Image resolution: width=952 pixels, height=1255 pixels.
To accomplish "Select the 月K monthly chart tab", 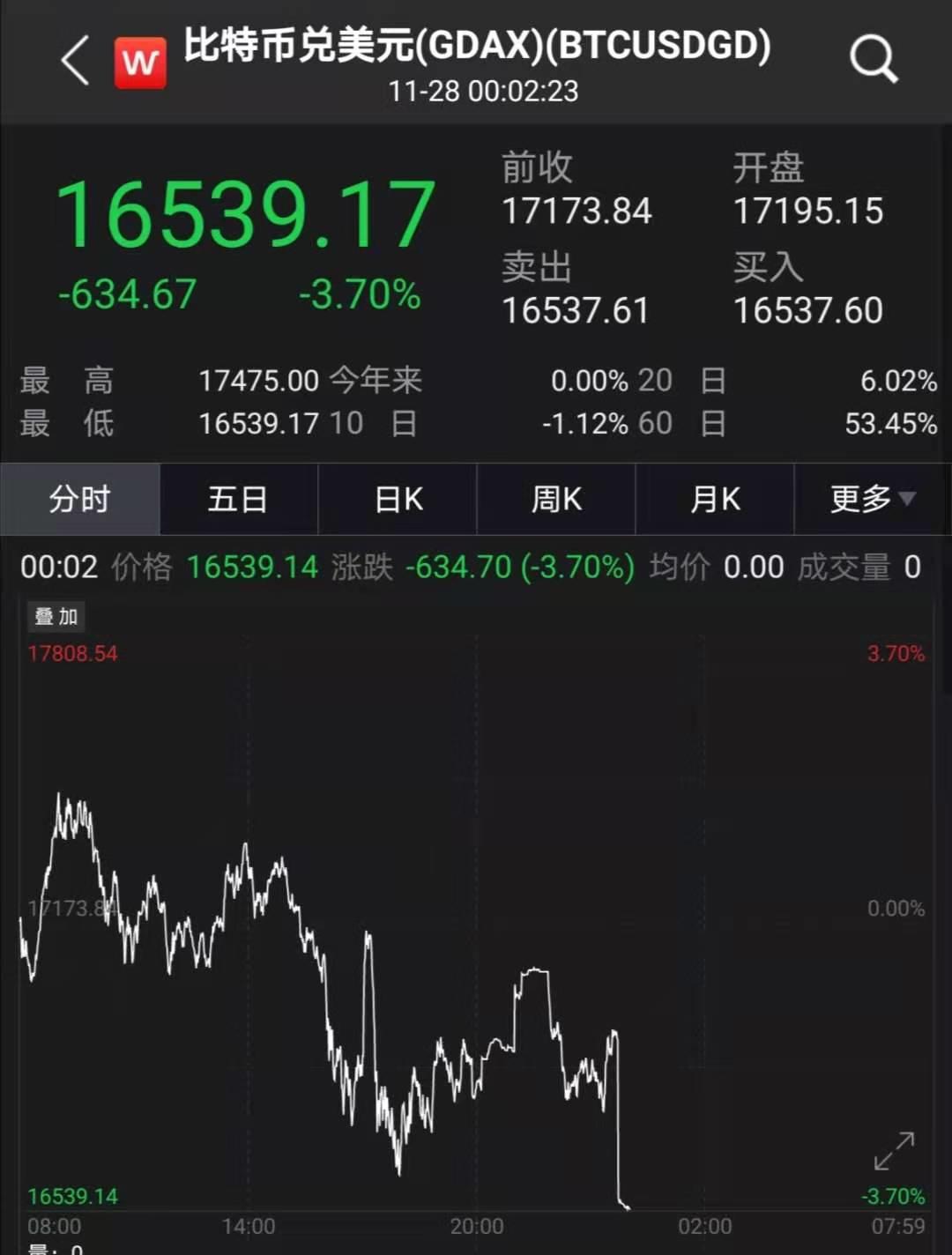I will point(715,499).
